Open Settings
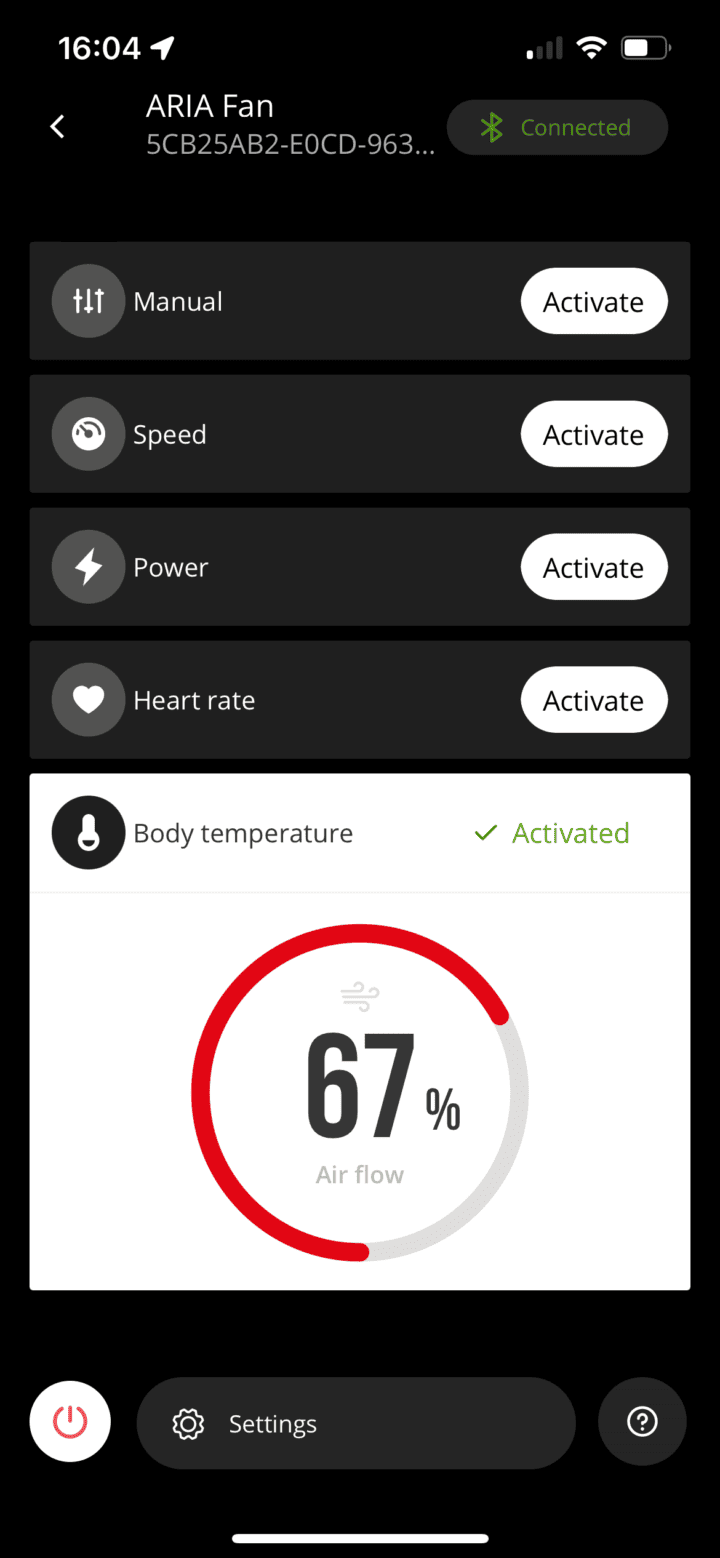Image resolution: width=720 pixels, height=1558 pixels. (x=355, y=1424)
